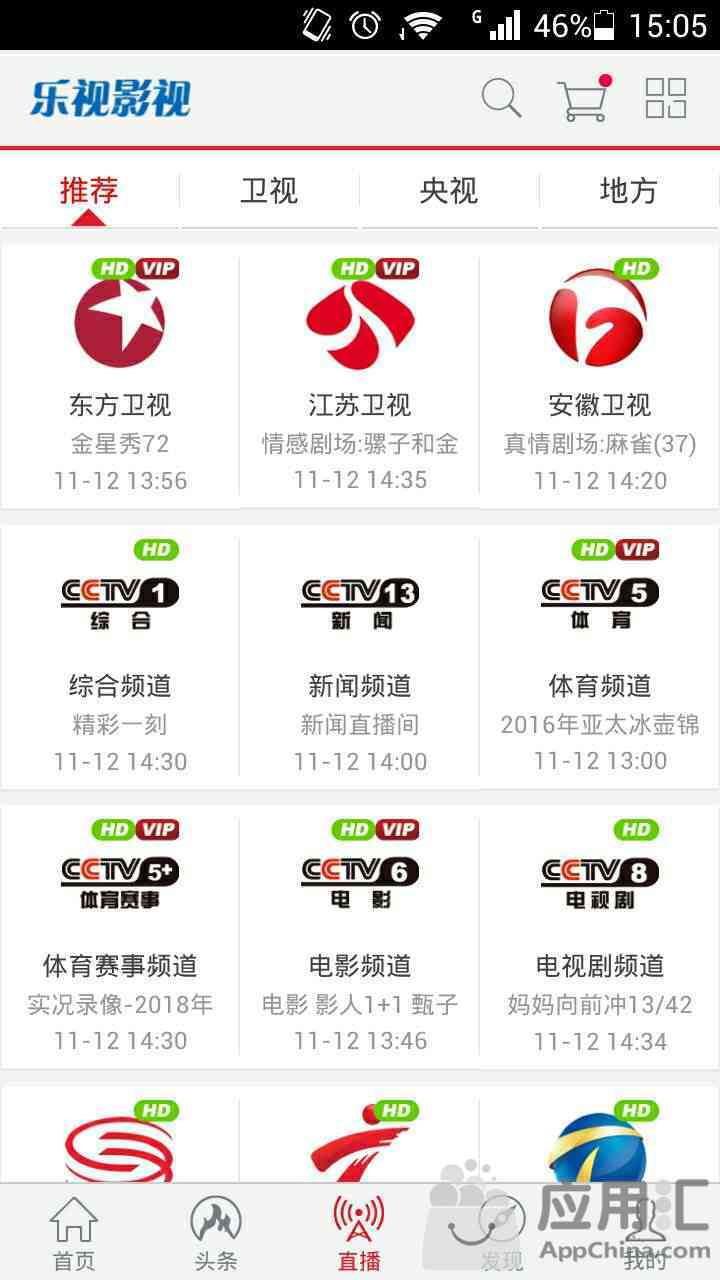This screenshot has width=720, height=1280.
Task: Open the 东方卫视 channel
Action: (x=120, y=376)
